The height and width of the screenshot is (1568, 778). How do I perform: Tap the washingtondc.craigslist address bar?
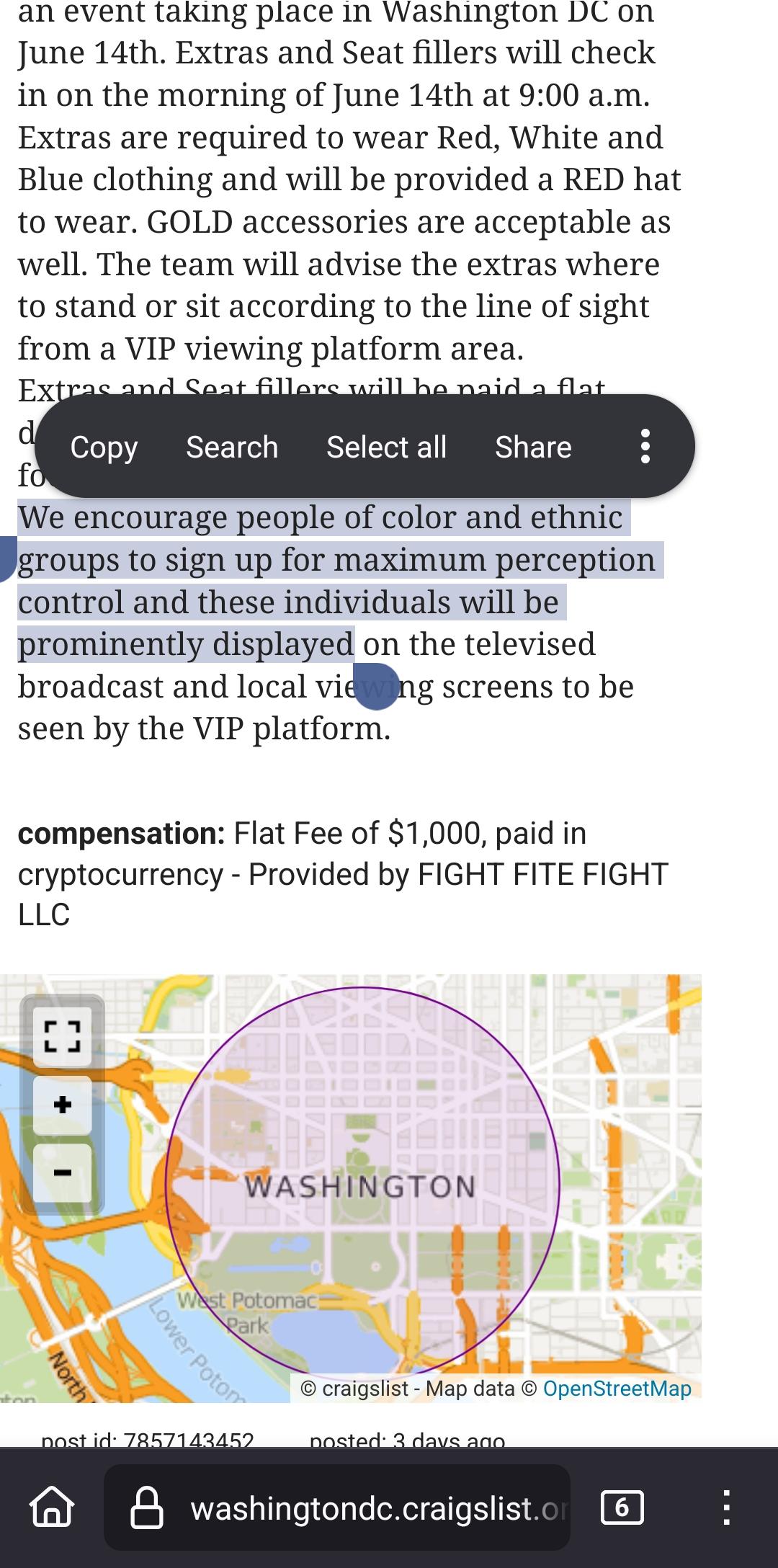pos(337,1507)
